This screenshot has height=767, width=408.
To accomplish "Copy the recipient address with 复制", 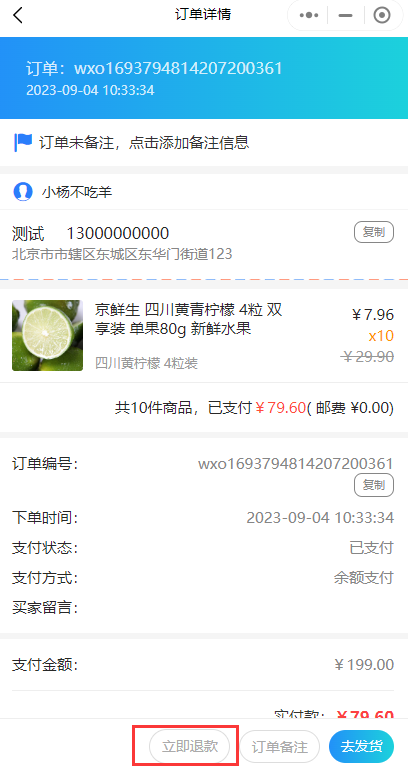I will click(x=374, y=232).
